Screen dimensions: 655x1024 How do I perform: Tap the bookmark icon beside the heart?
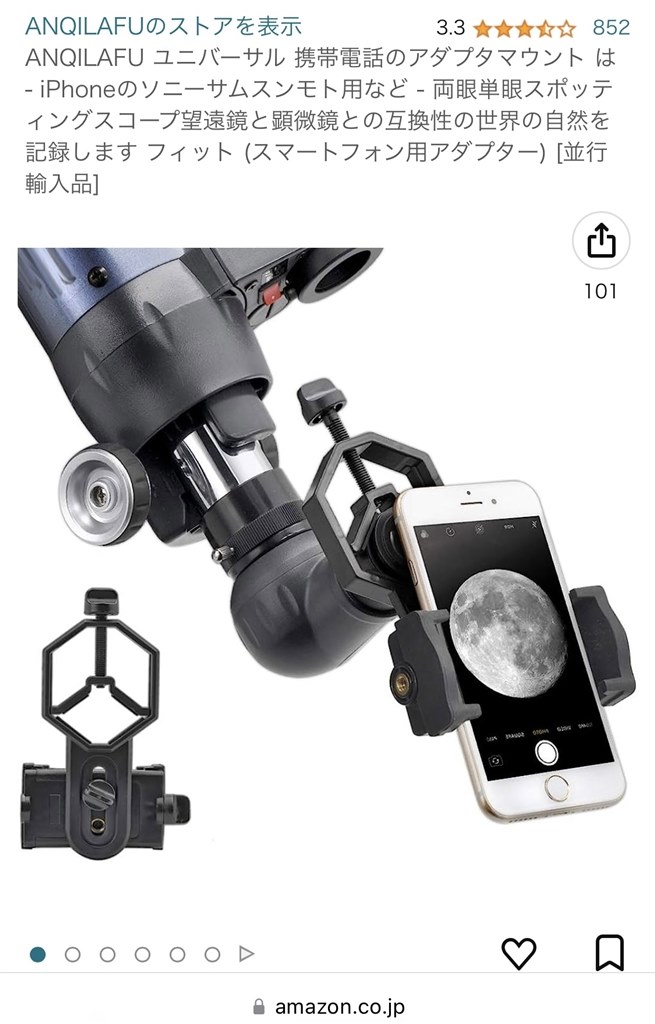(x=609, y=953)
